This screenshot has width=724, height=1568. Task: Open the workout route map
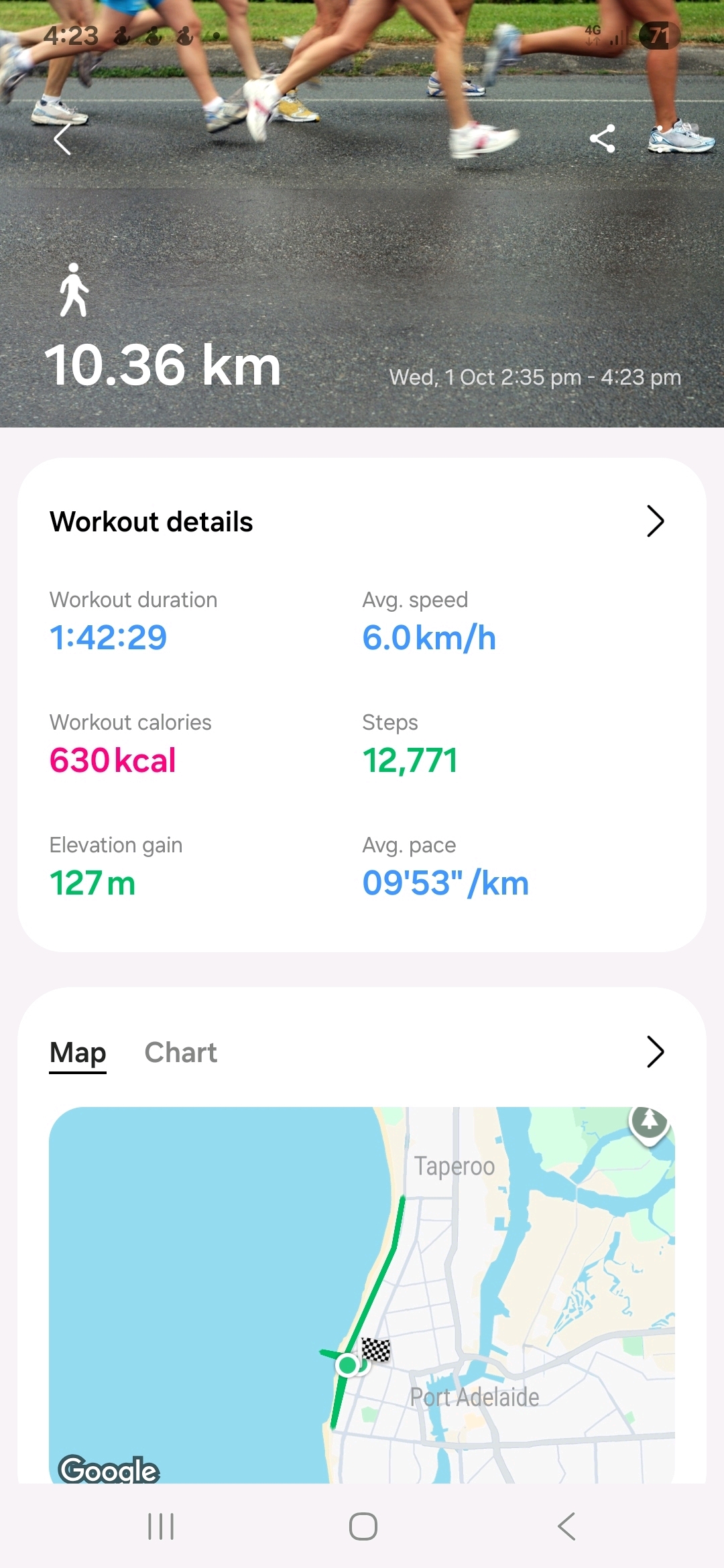362,1293
